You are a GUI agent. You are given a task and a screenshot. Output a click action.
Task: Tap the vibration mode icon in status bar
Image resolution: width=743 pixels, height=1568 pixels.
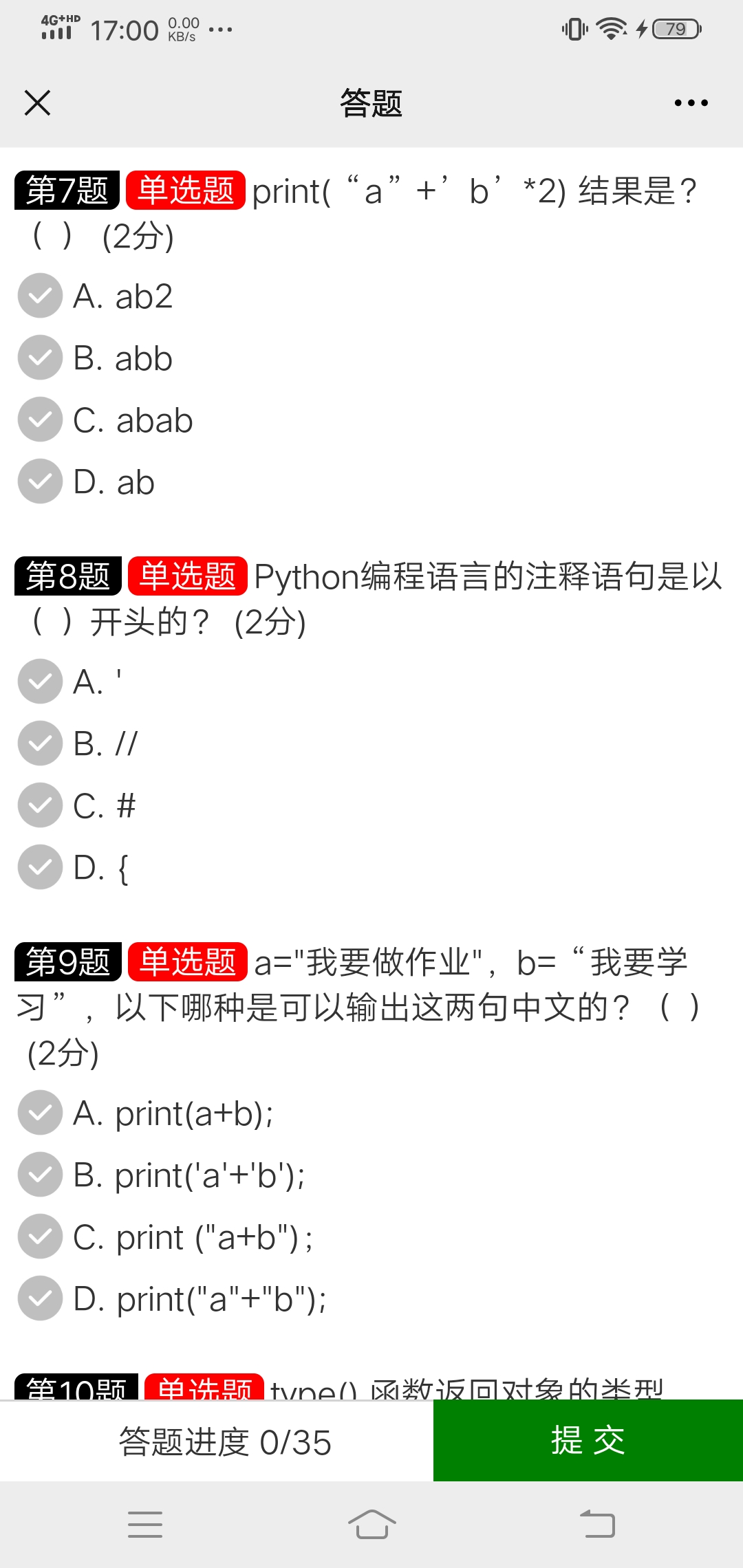pyautogui.click(x=573, y=29)
